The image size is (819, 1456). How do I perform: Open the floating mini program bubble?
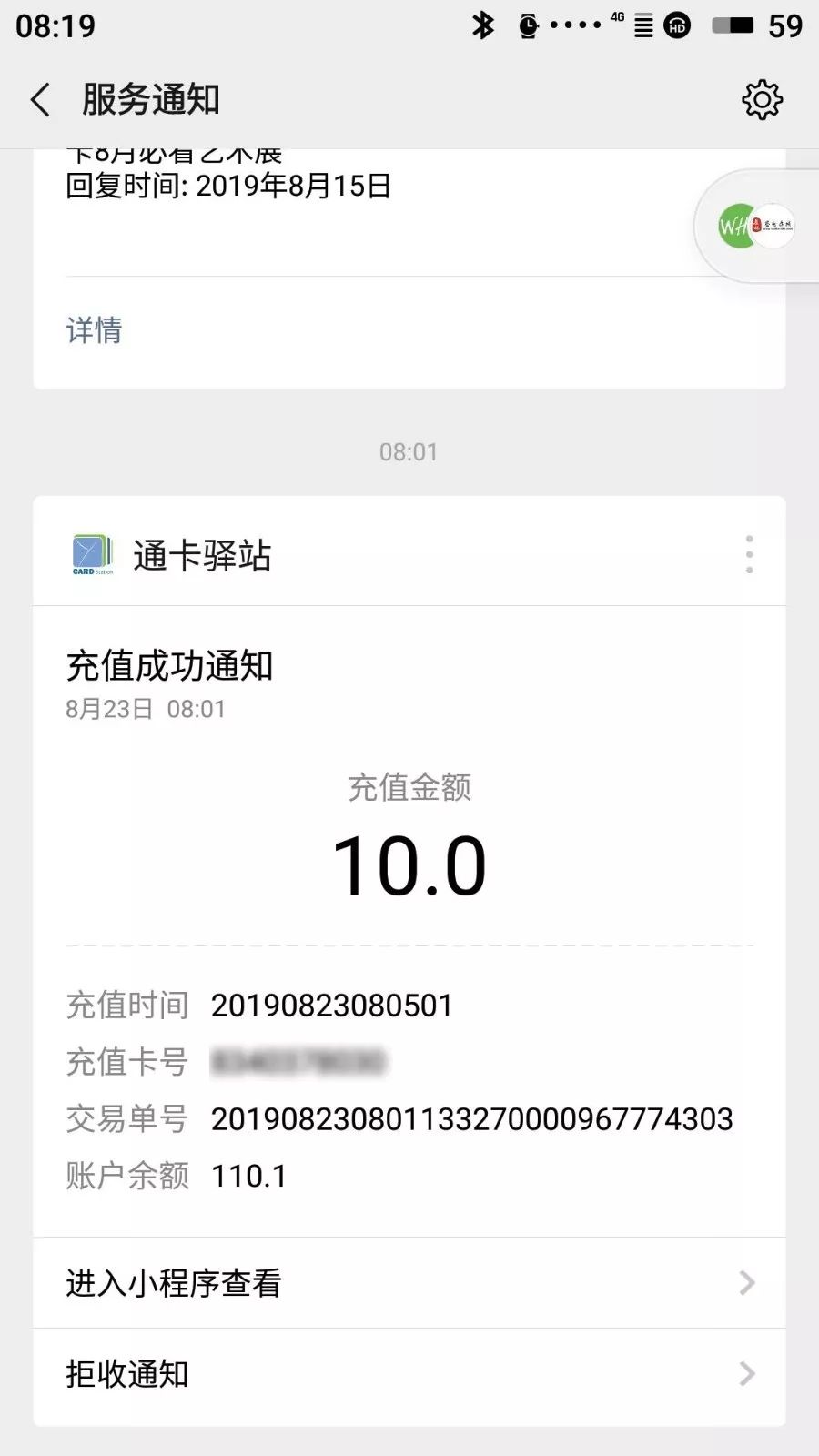click(x=757, y=226)
